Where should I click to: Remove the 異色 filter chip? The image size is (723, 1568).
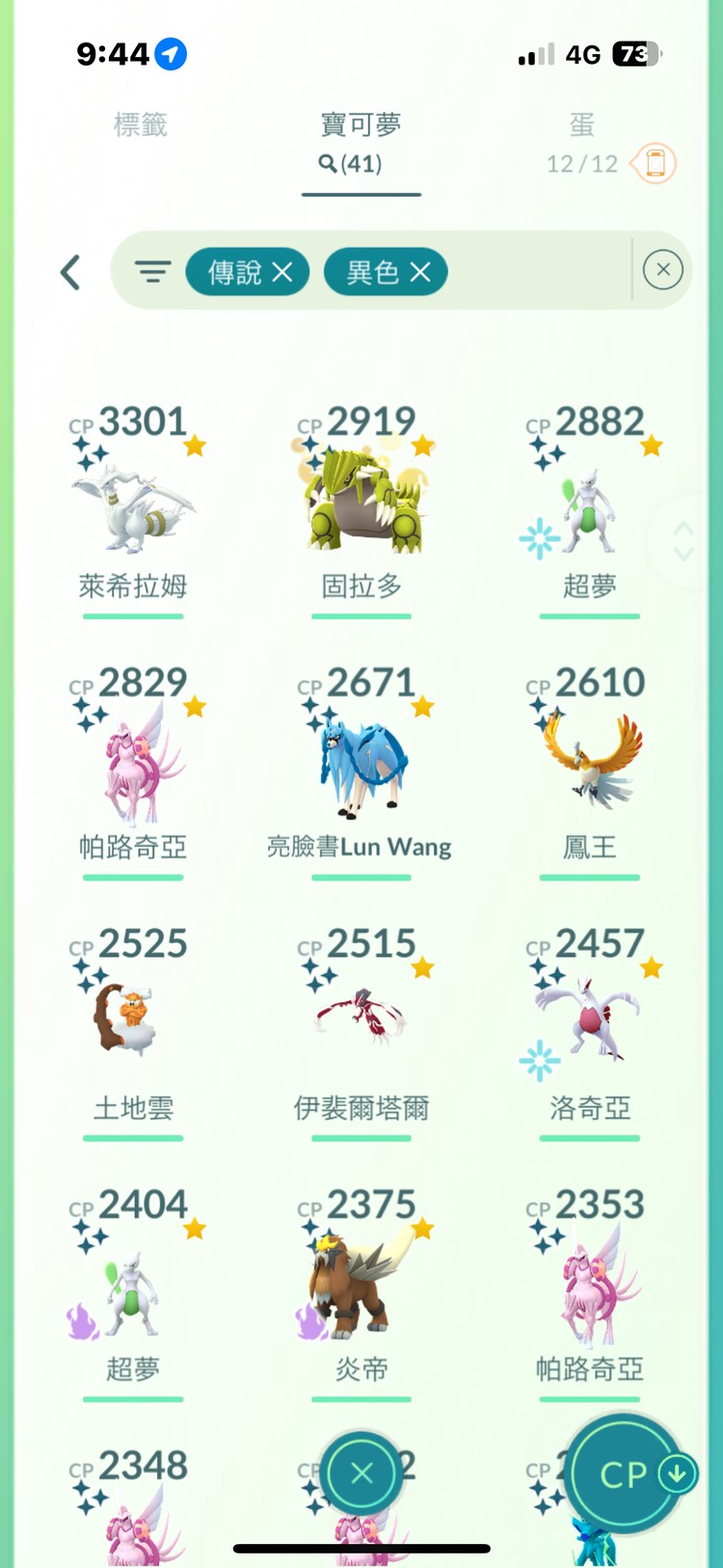pos(420,272)
